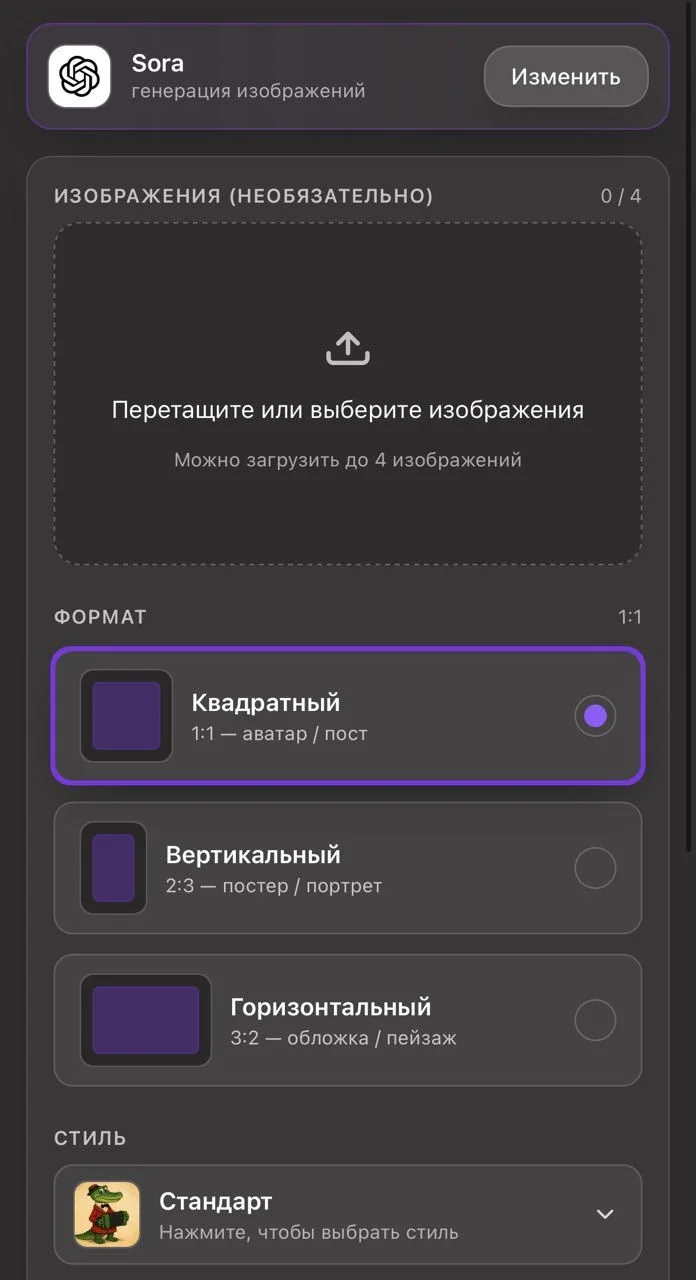Tap the Изменить button next to Sora
This screenshot has height=1280, width=696.
tap(566, 76)
